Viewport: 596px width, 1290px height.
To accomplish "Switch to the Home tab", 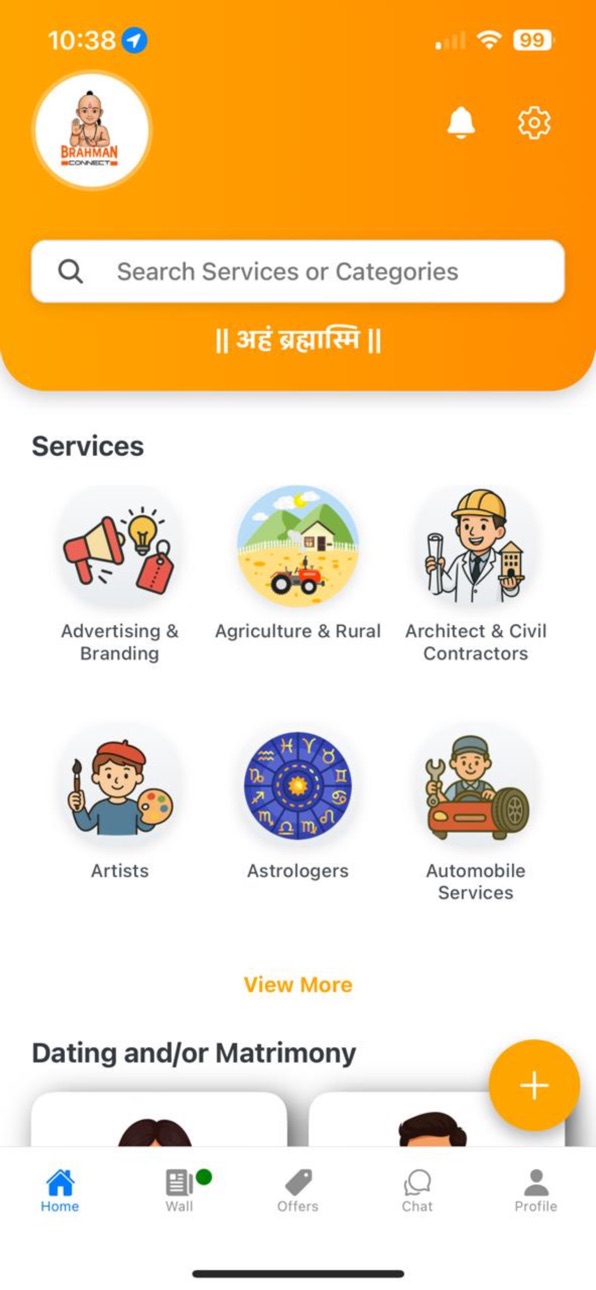I will coord(60,1191).
